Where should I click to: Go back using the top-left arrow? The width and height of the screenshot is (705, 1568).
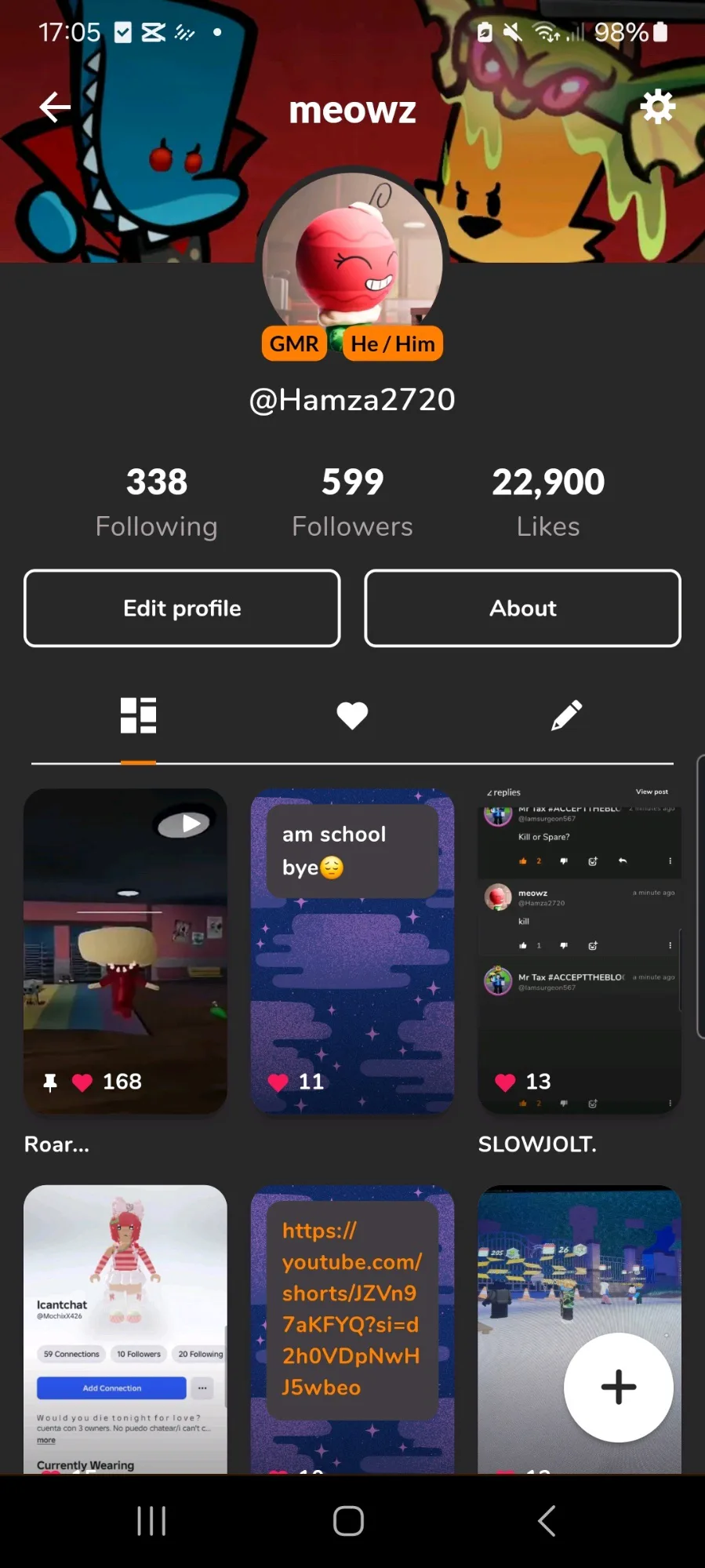(55, 107)
